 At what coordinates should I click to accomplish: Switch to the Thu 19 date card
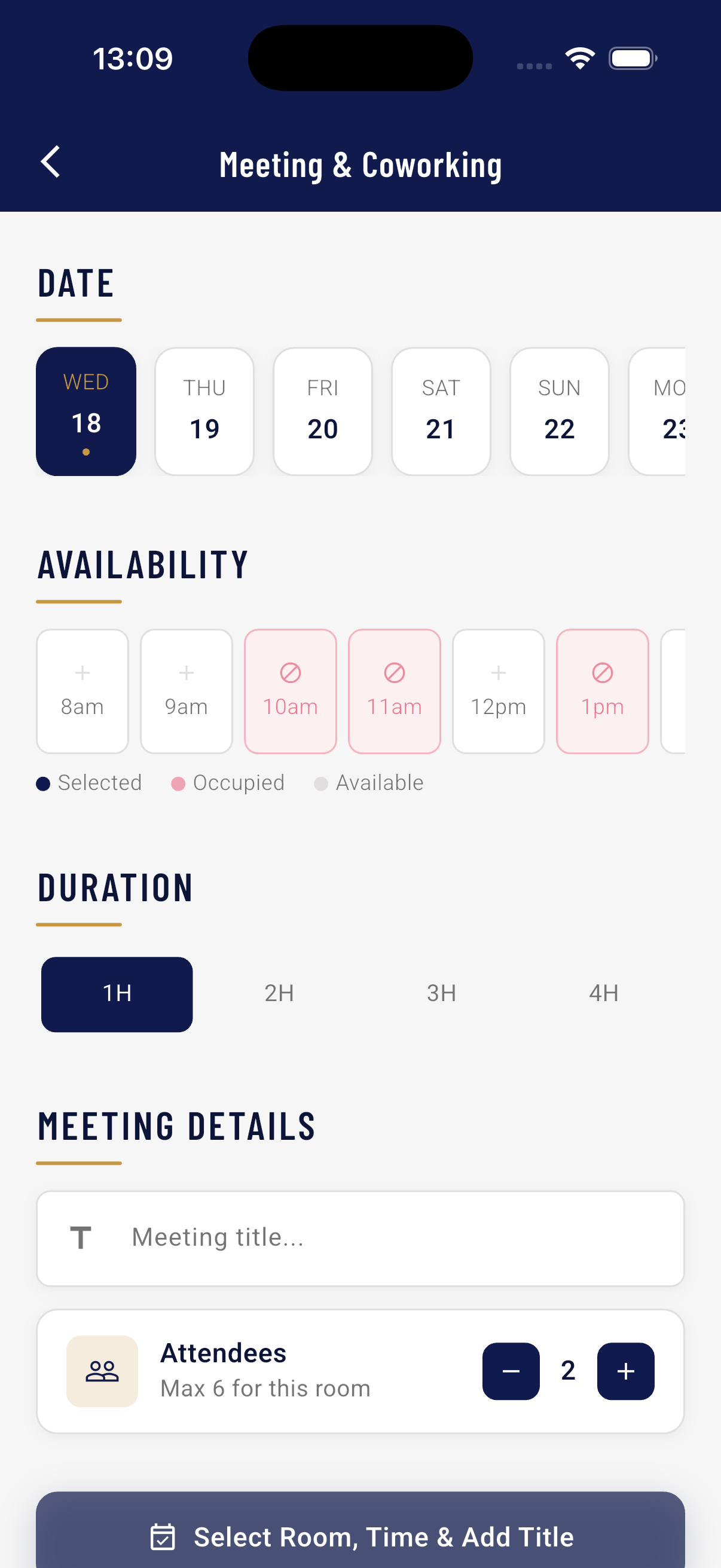tap(204, 411)
